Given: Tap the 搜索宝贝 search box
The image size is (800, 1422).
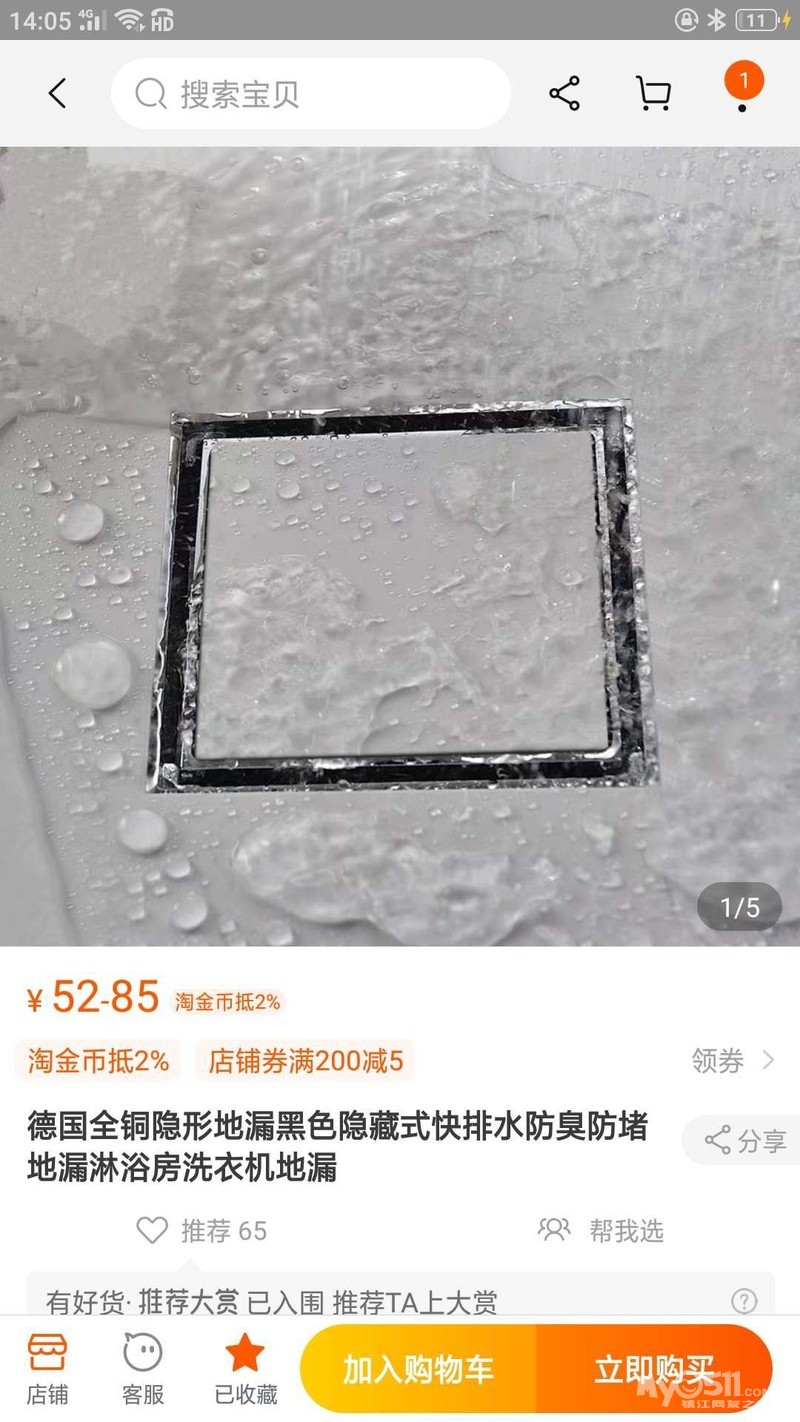Looking at the screenshot, I should pos(310,94).
